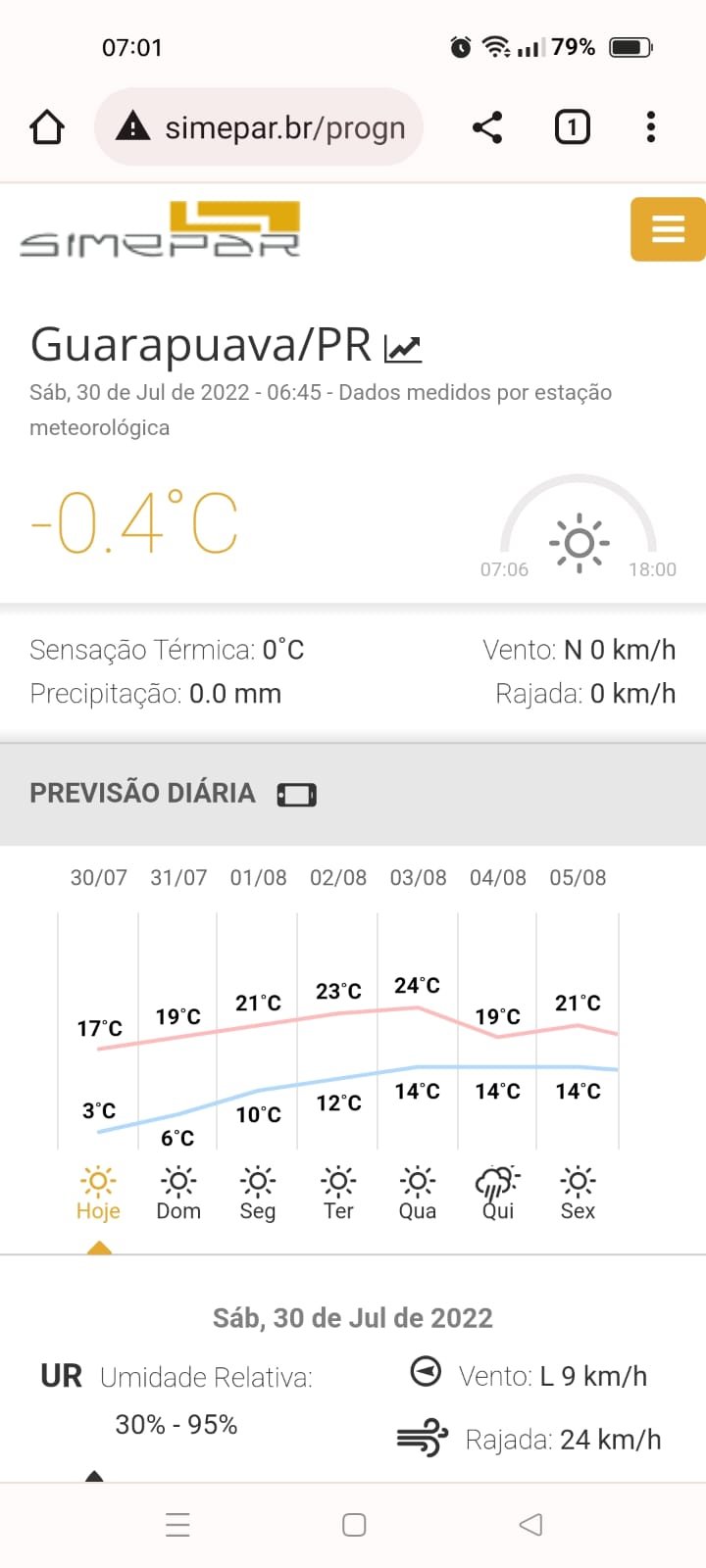Toggle the daily forecast orientation icon

coord(297,794)
